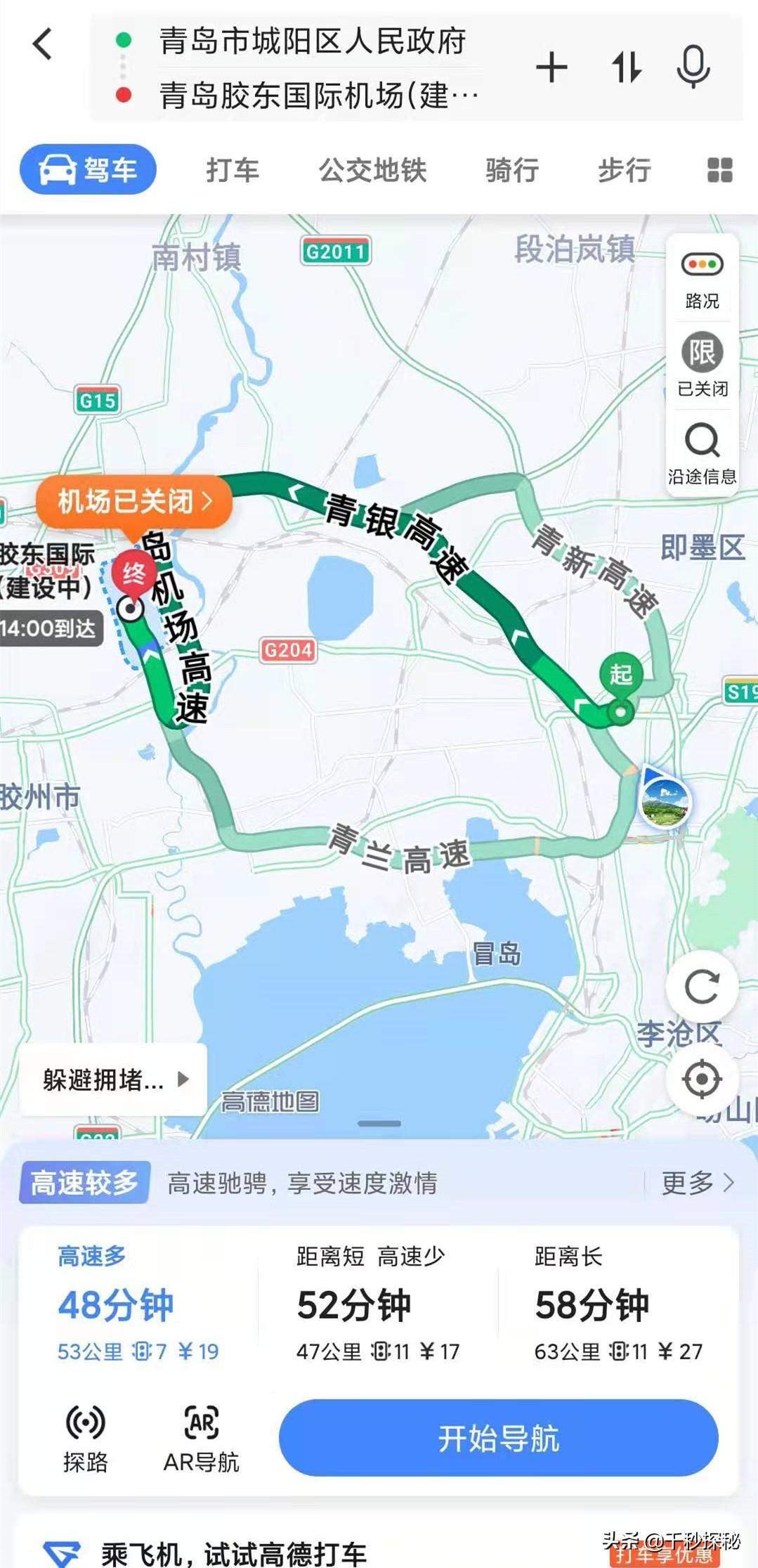Image resolution: width=758 pixels, height=1568 pixels.
Task: Refresh the route with circular arrow
Action: [x=701, y=986]
